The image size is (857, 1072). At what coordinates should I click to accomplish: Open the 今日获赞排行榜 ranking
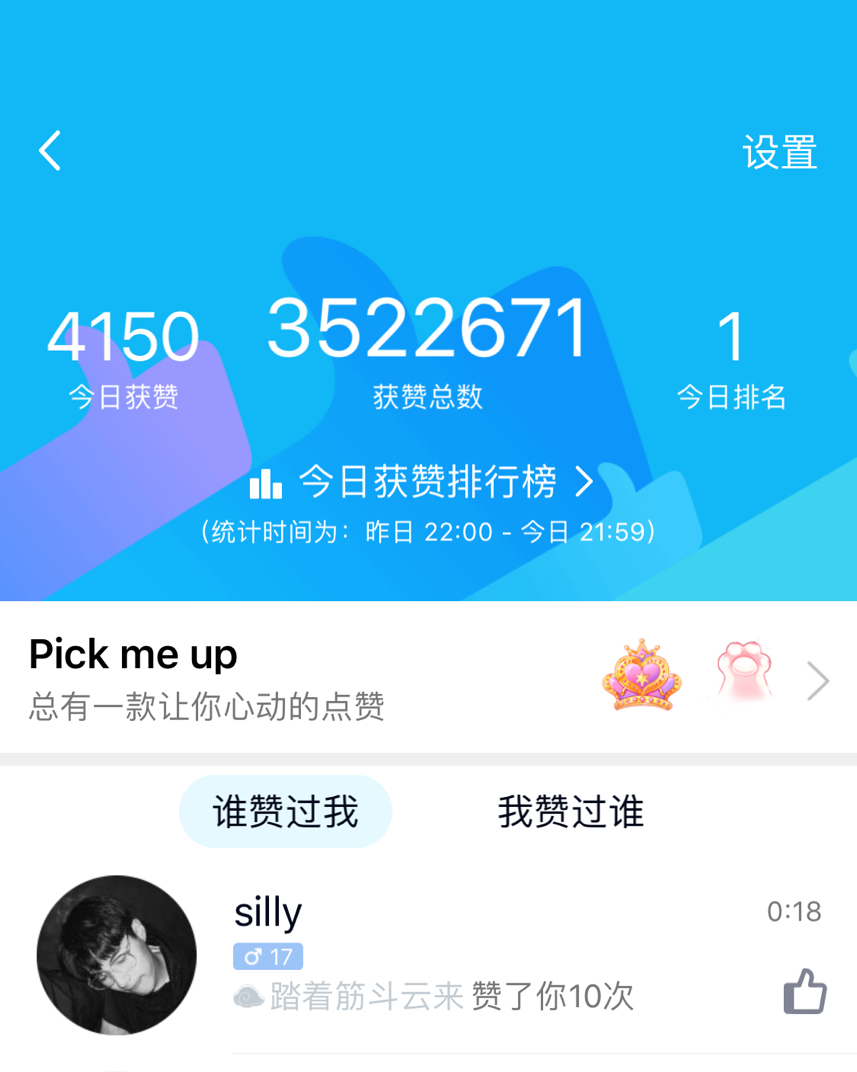(x=422, y=483)
